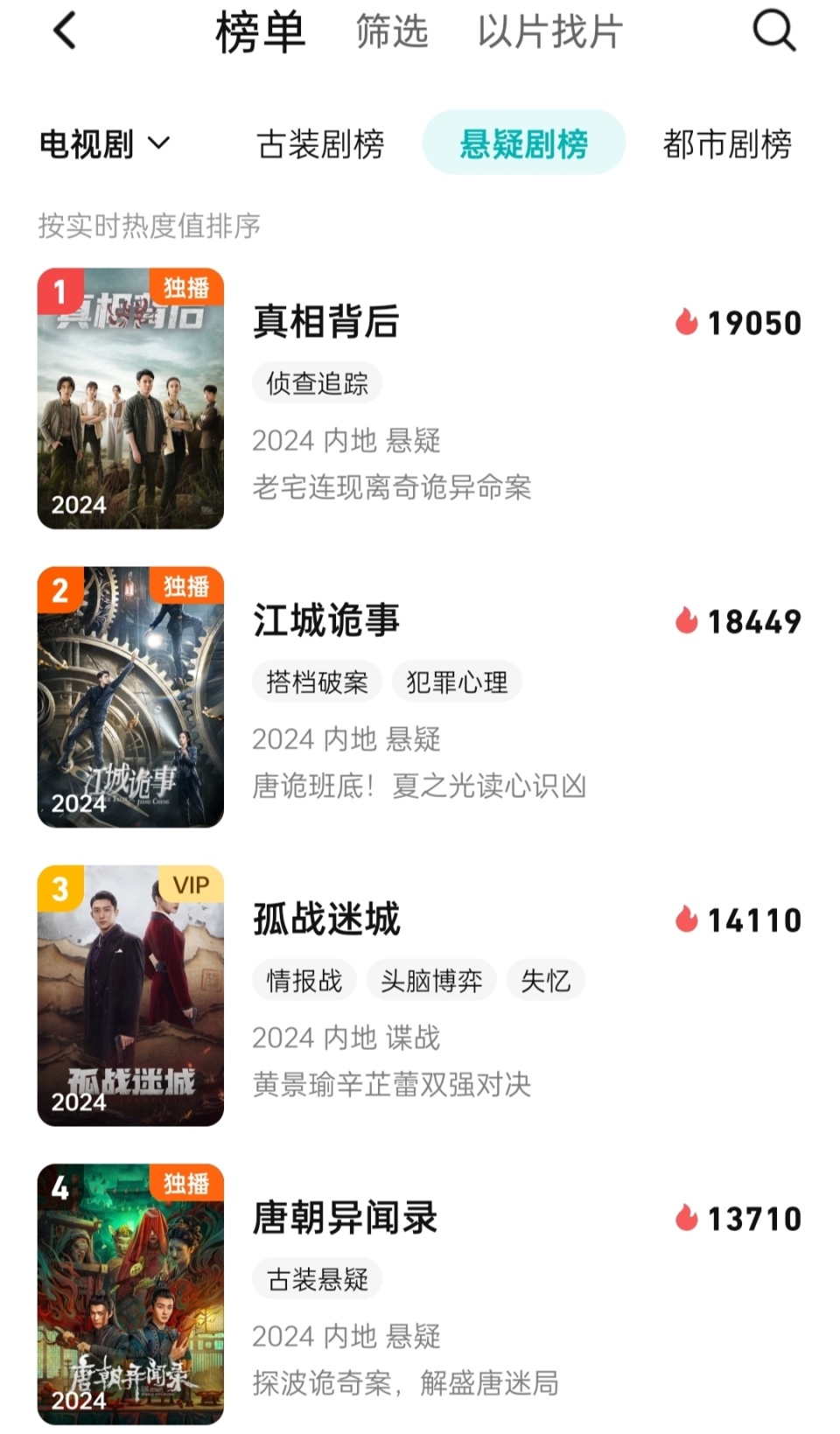Open 江城诡事 poster thumbnail

(x=129, y=696)
